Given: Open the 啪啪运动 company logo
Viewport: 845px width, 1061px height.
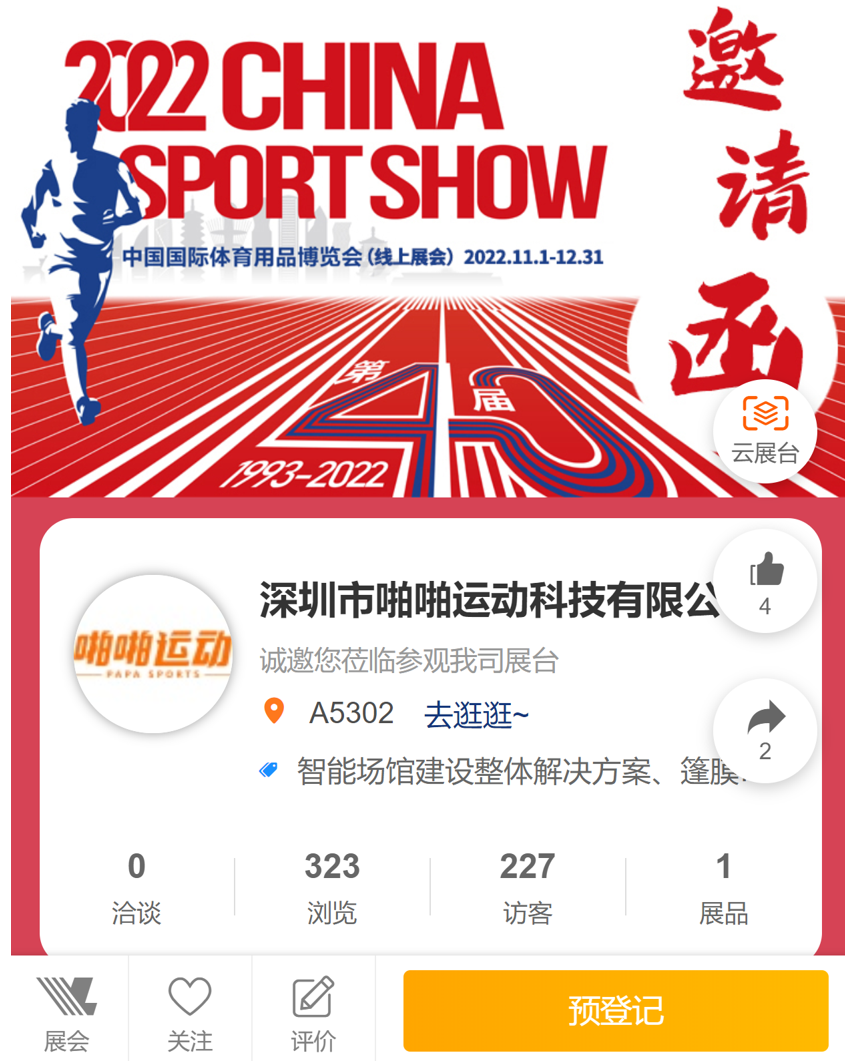Looking at the screenshot, I should (153, 654).
